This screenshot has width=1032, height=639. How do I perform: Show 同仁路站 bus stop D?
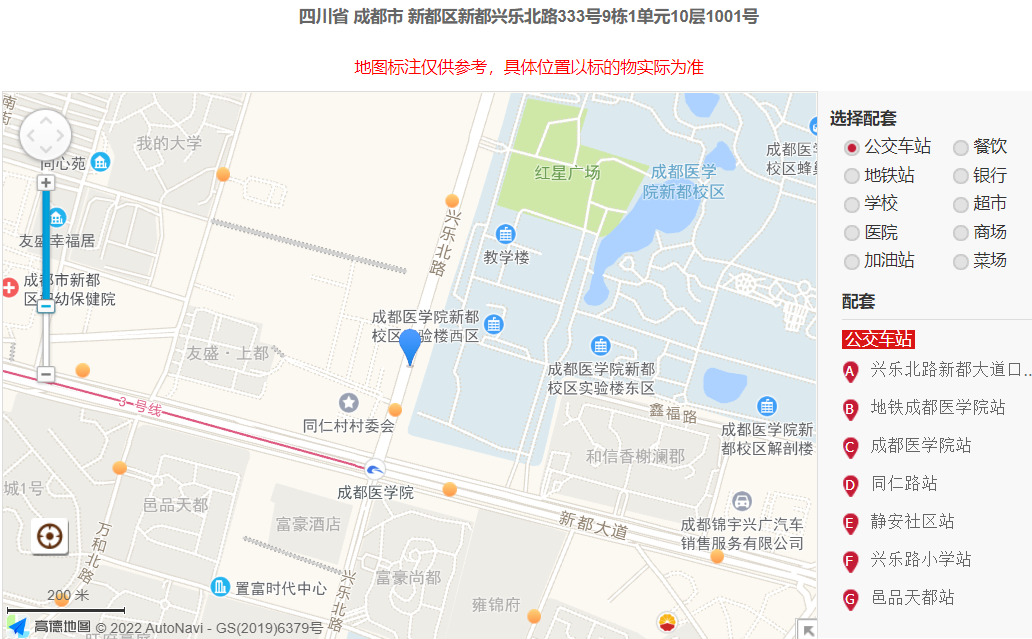903,483
